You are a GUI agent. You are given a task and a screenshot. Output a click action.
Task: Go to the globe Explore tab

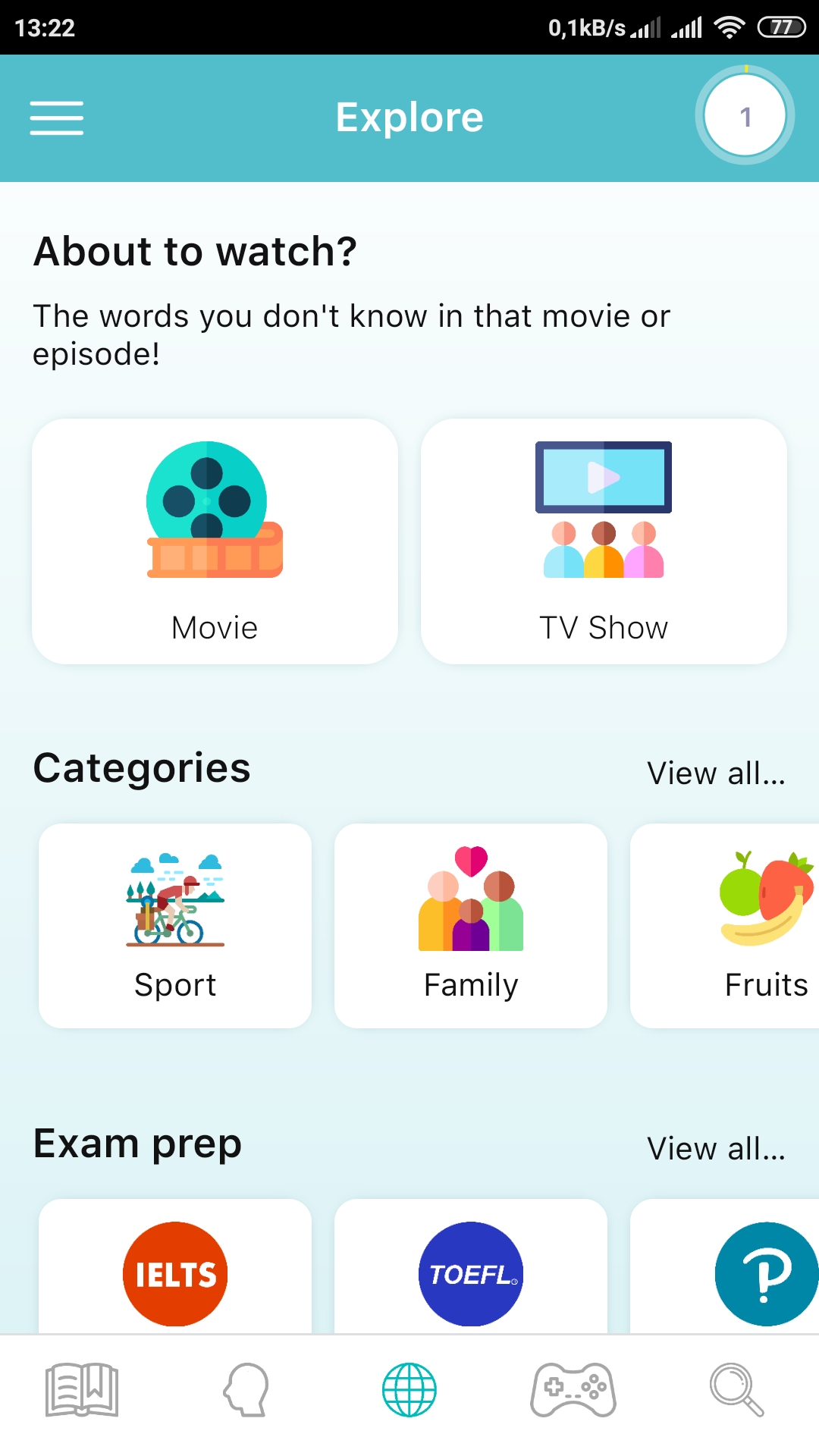click(409, 1389)
